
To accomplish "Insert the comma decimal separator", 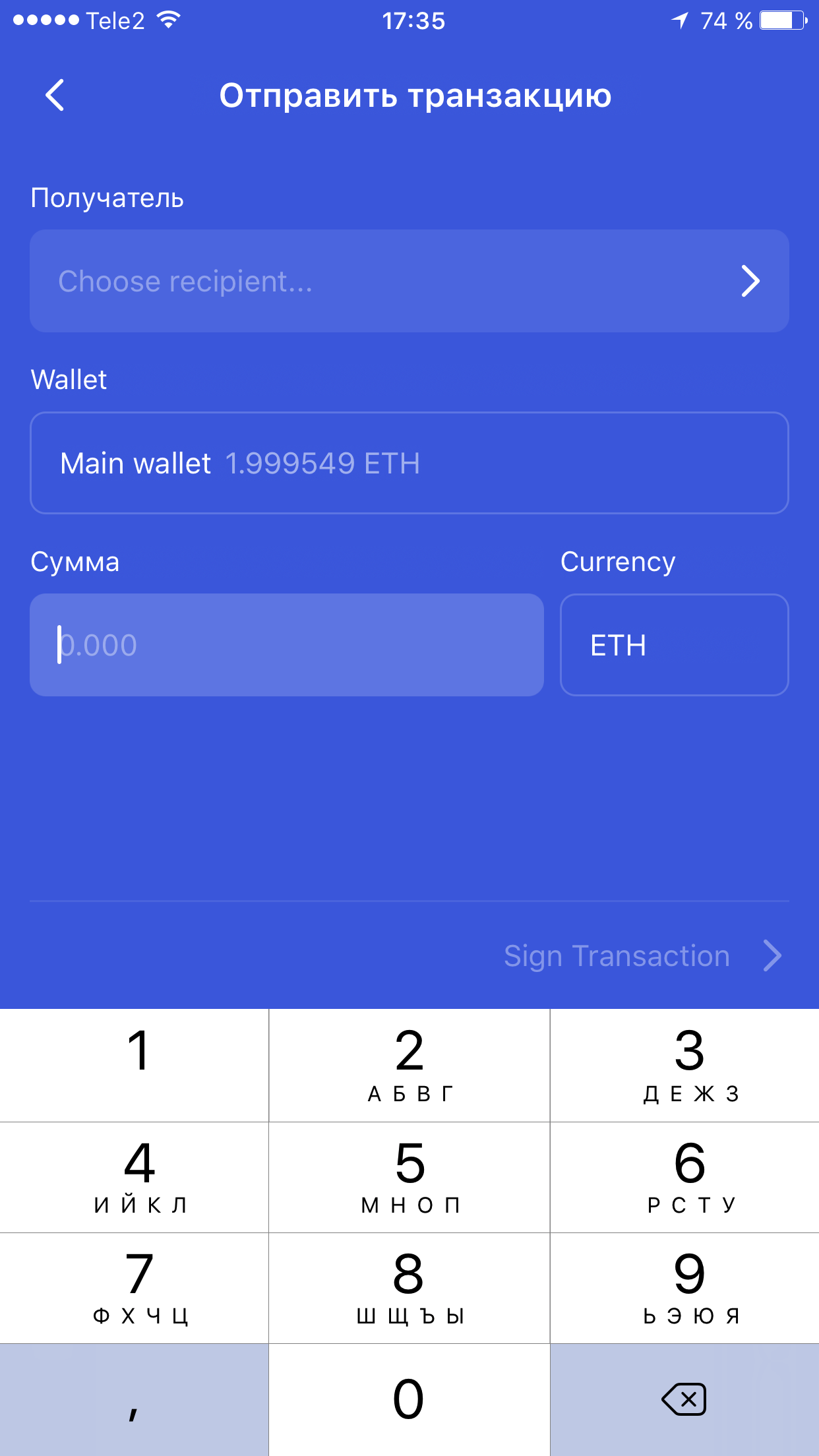I will 135,1399.
